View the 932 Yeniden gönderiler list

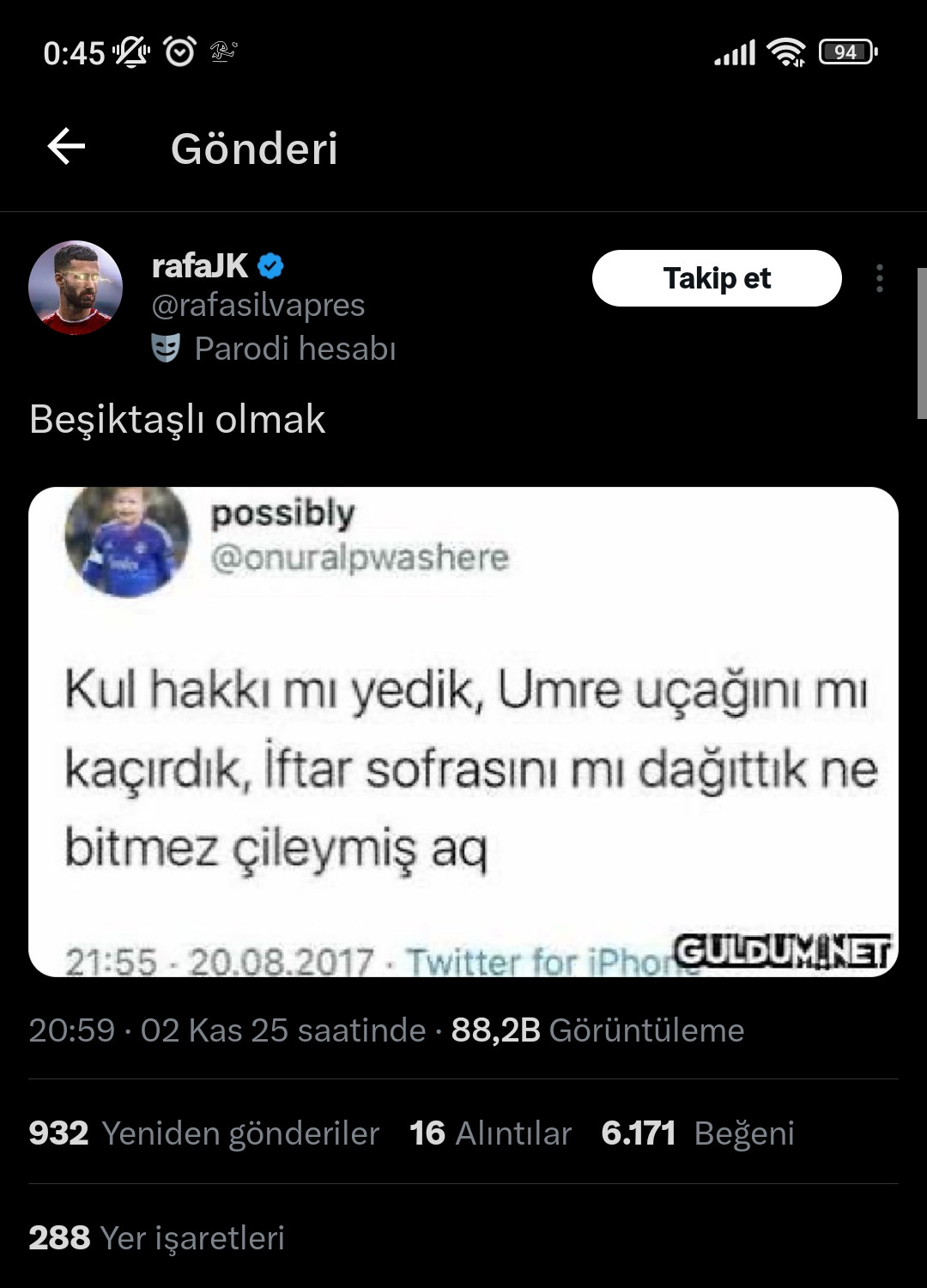204,1133
